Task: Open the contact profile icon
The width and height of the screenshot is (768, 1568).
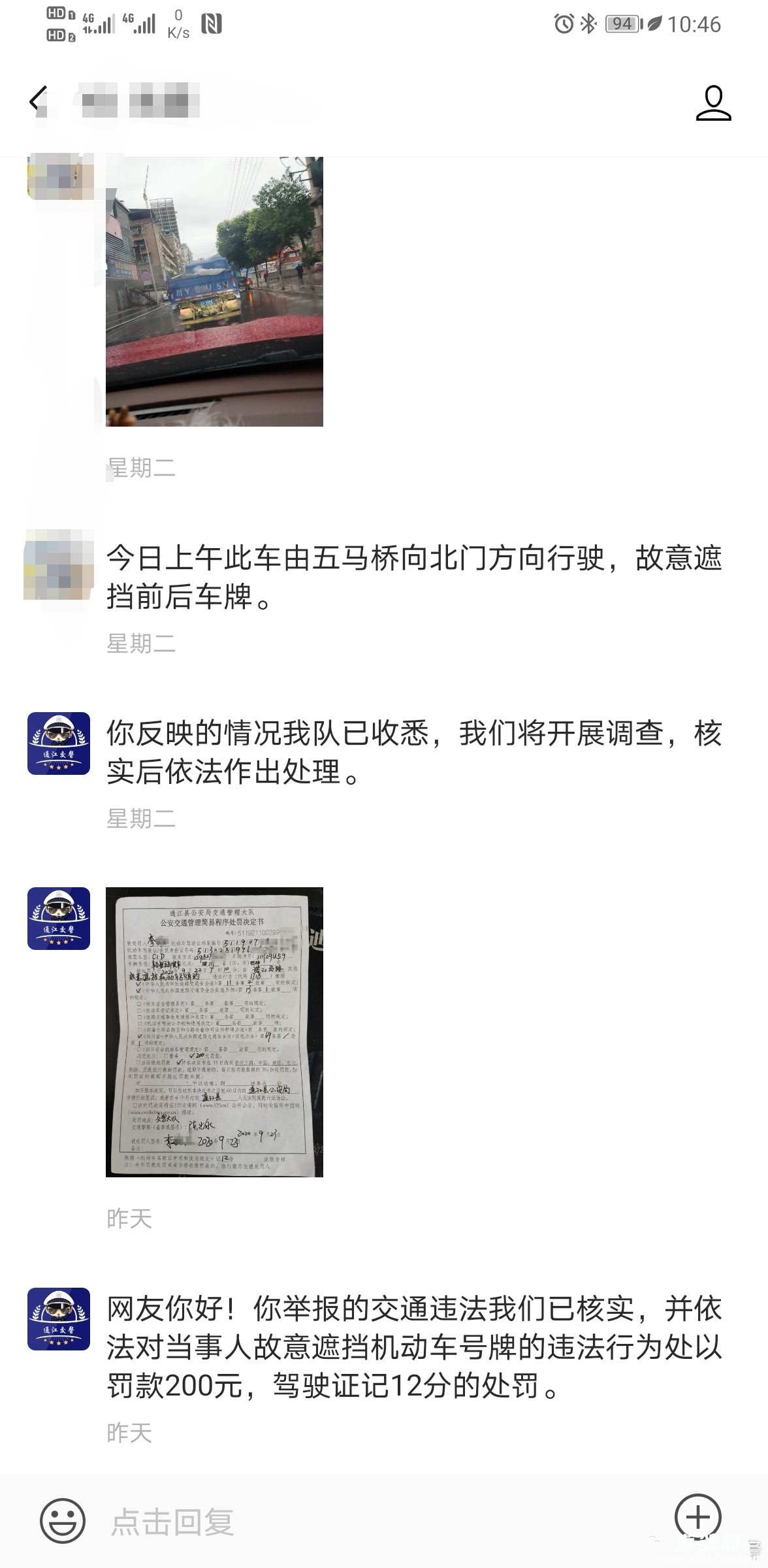Action: 713,103
